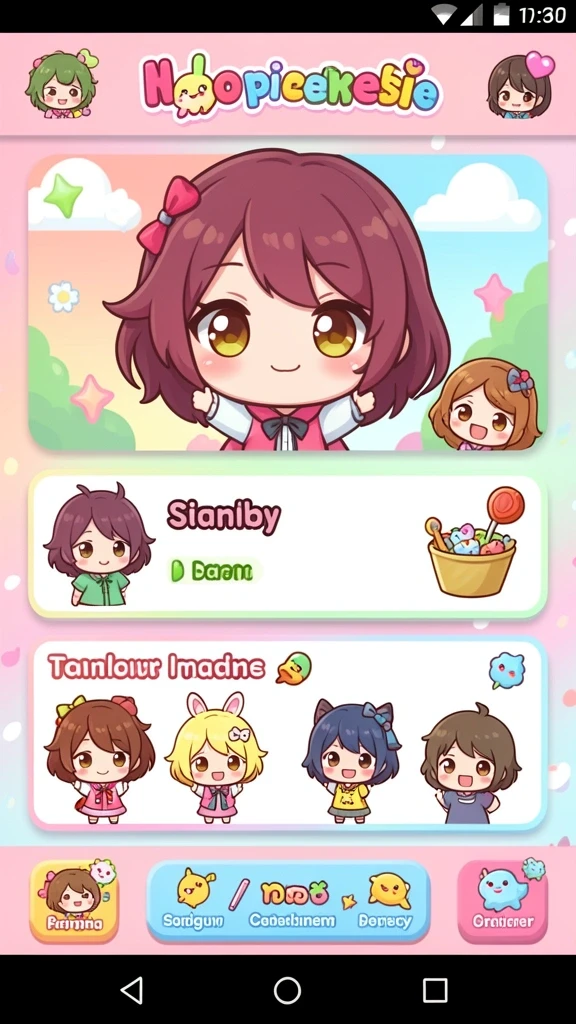This screenshot has width=576, height=1024.
Task: Tap the middle item in the blue bar
Action: pyautogui.click(x=292, y=902)
